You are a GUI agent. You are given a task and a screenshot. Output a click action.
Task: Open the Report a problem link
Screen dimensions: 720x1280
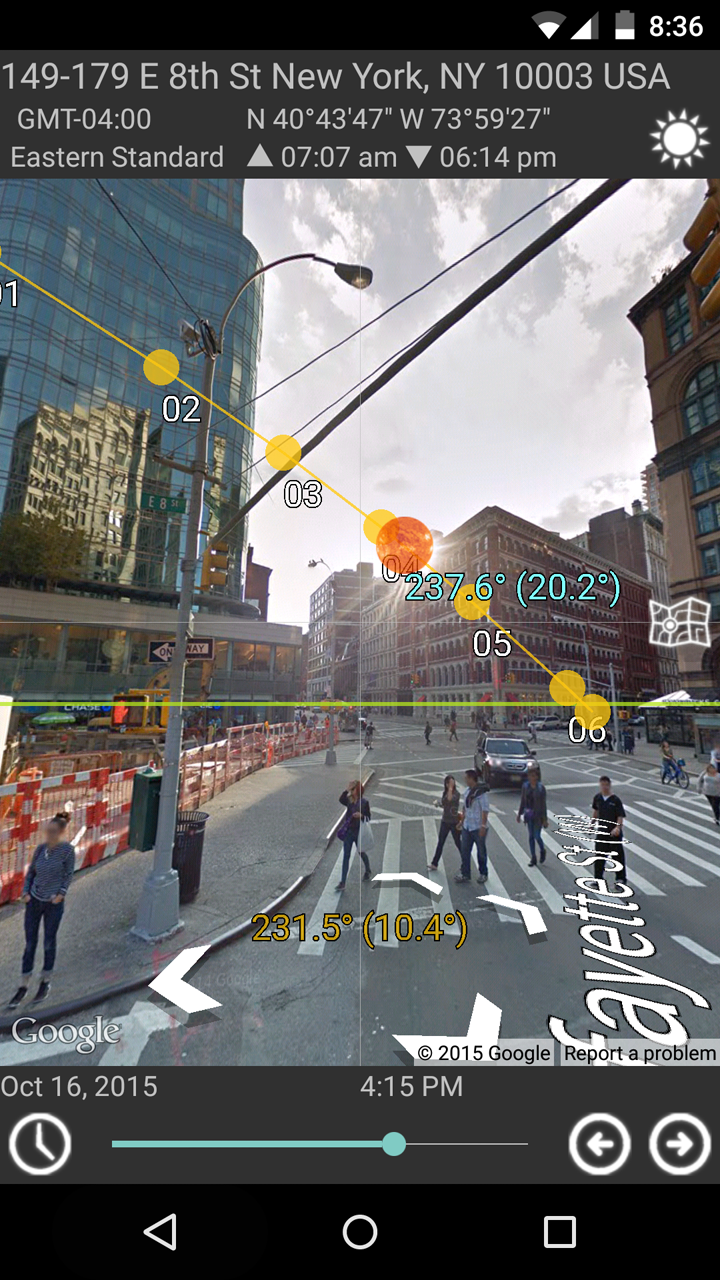639,1053
